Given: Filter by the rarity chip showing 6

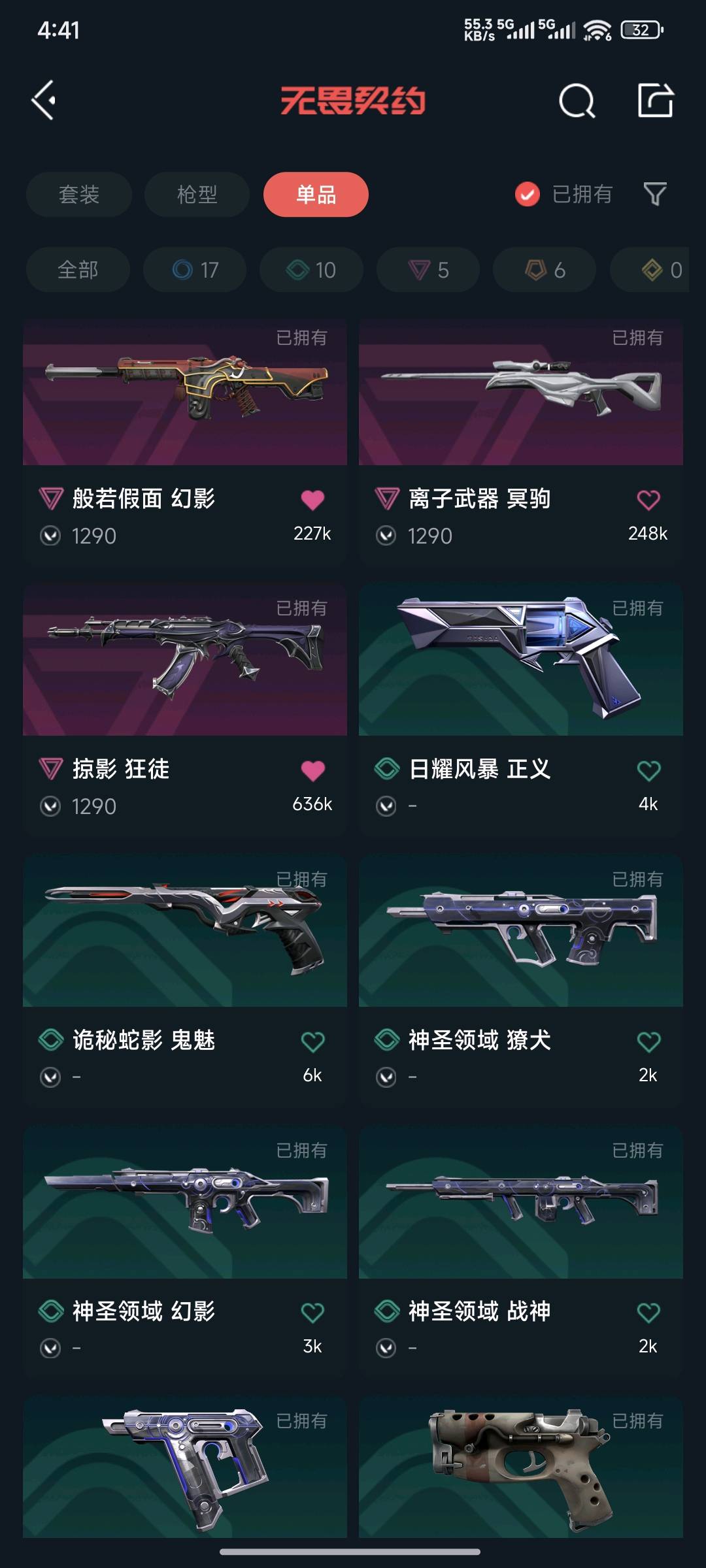Looking at the screenshot, I should tap(545, 270).
